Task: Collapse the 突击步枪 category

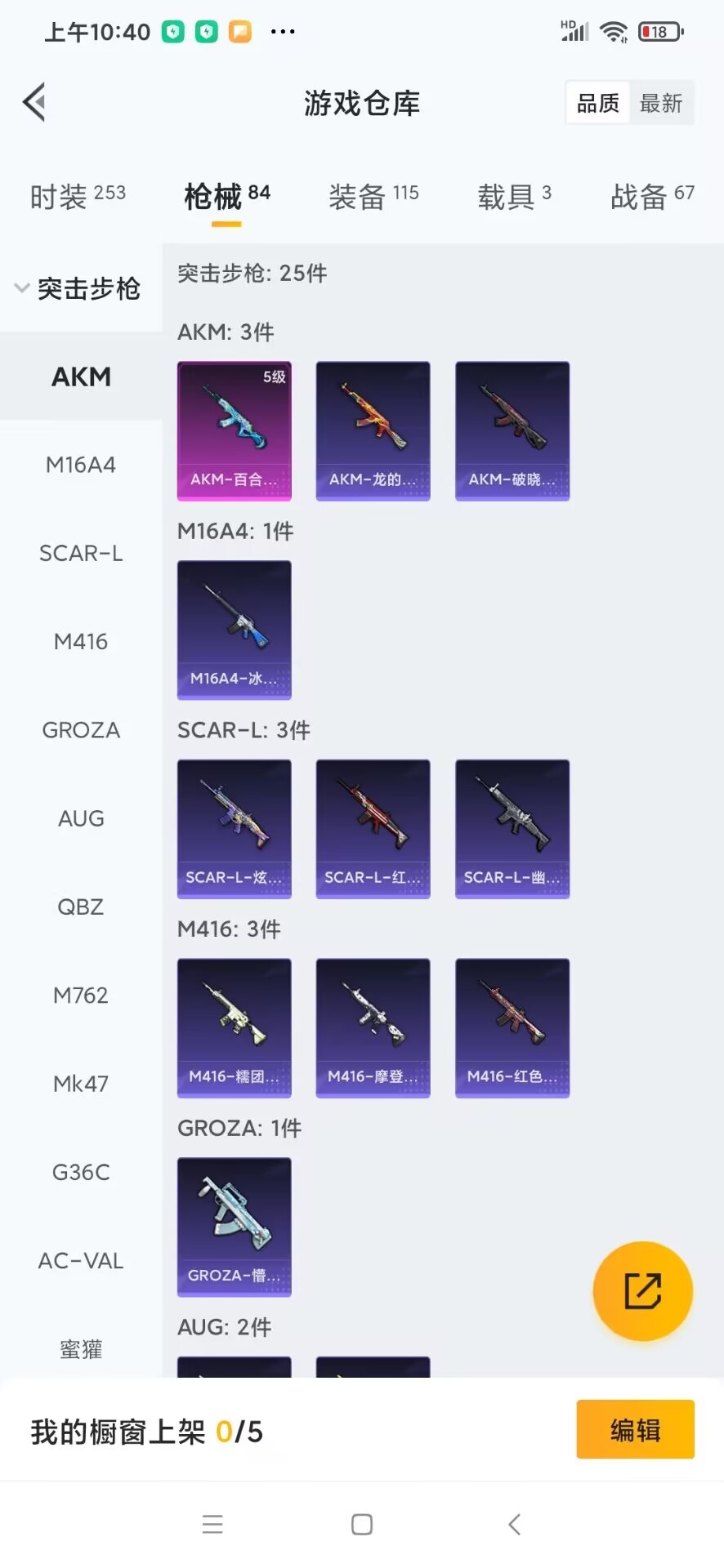Action: (79, 288)
